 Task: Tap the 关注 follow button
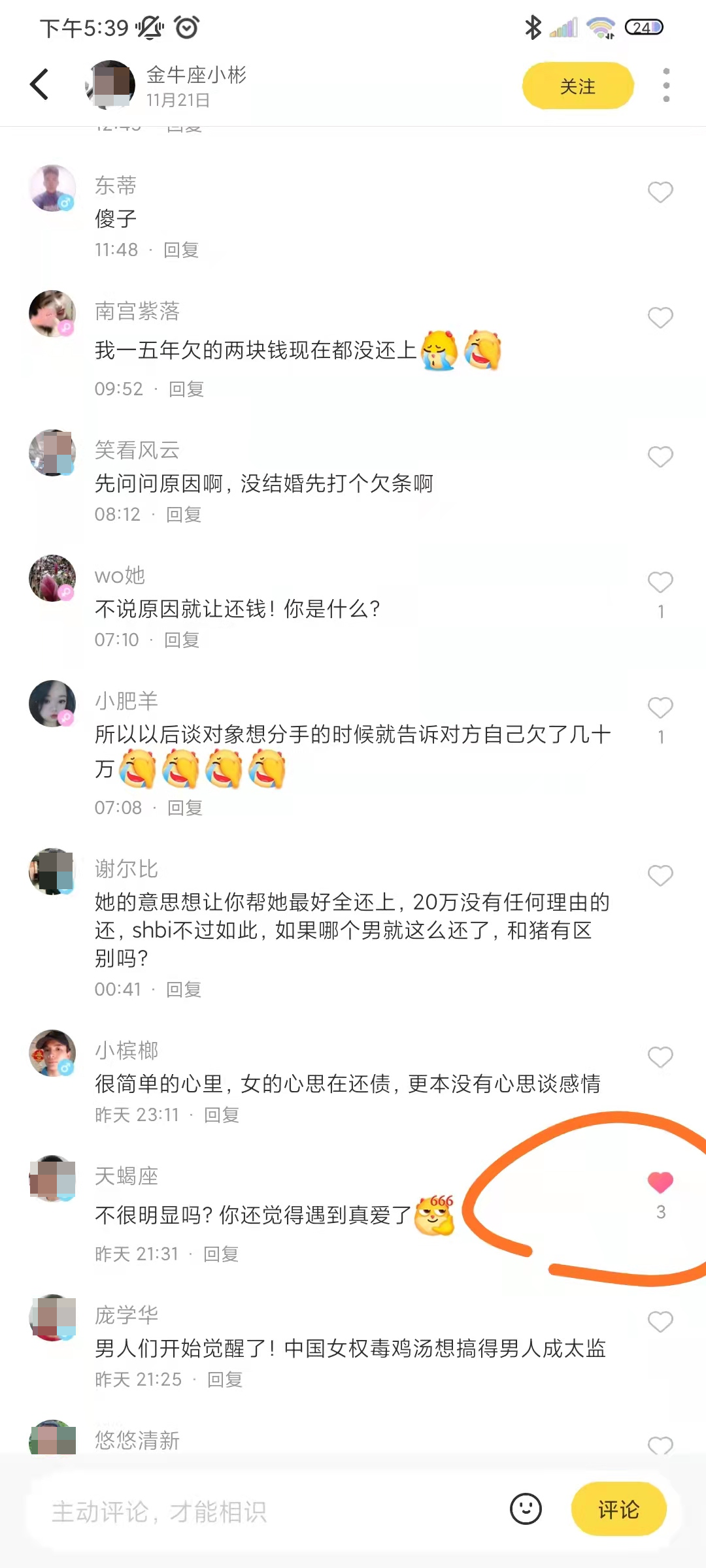[x=577, y=86]
